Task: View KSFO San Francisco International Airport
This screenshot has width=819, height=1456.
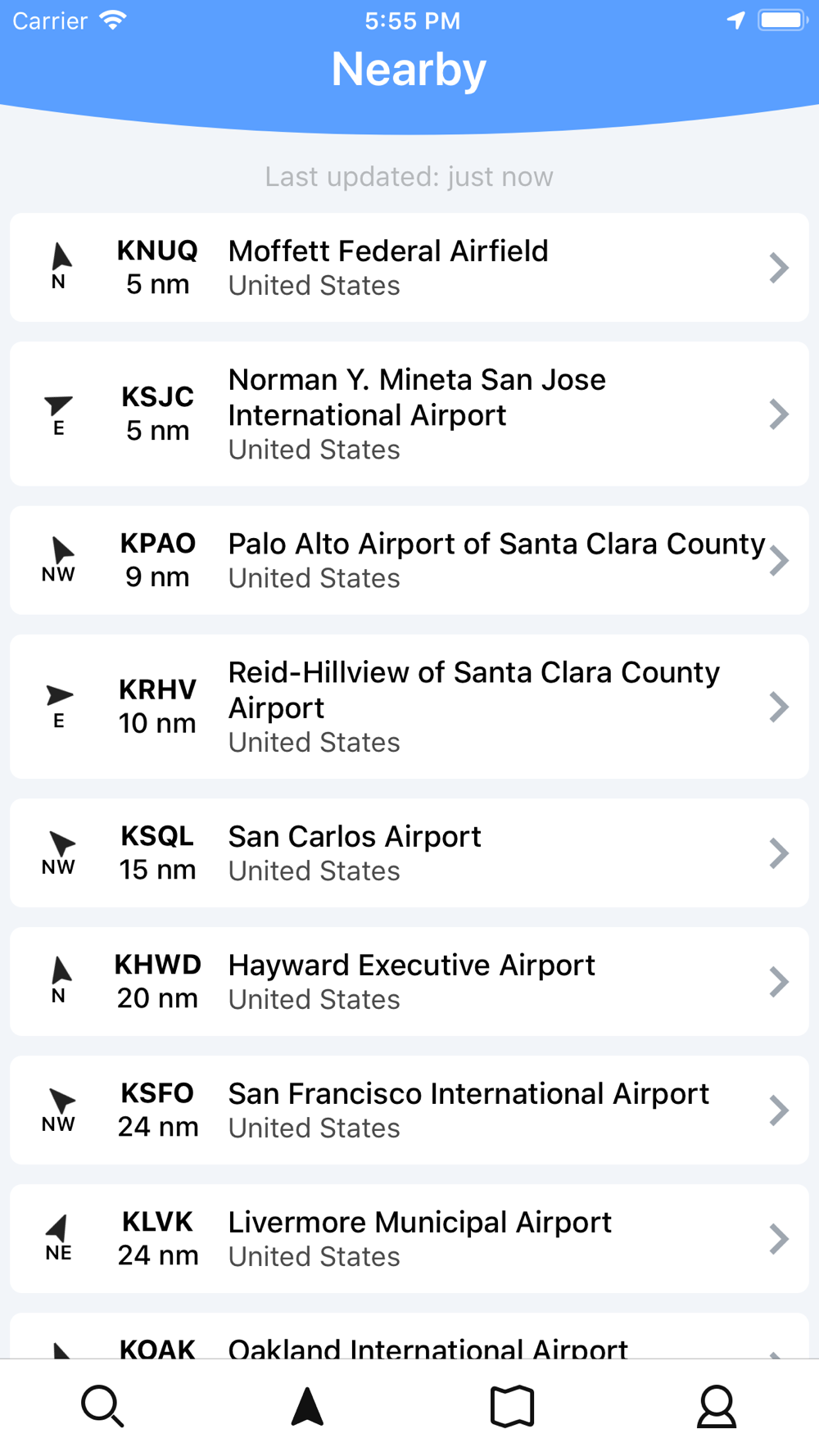Action: click(x=409, y=1110)
